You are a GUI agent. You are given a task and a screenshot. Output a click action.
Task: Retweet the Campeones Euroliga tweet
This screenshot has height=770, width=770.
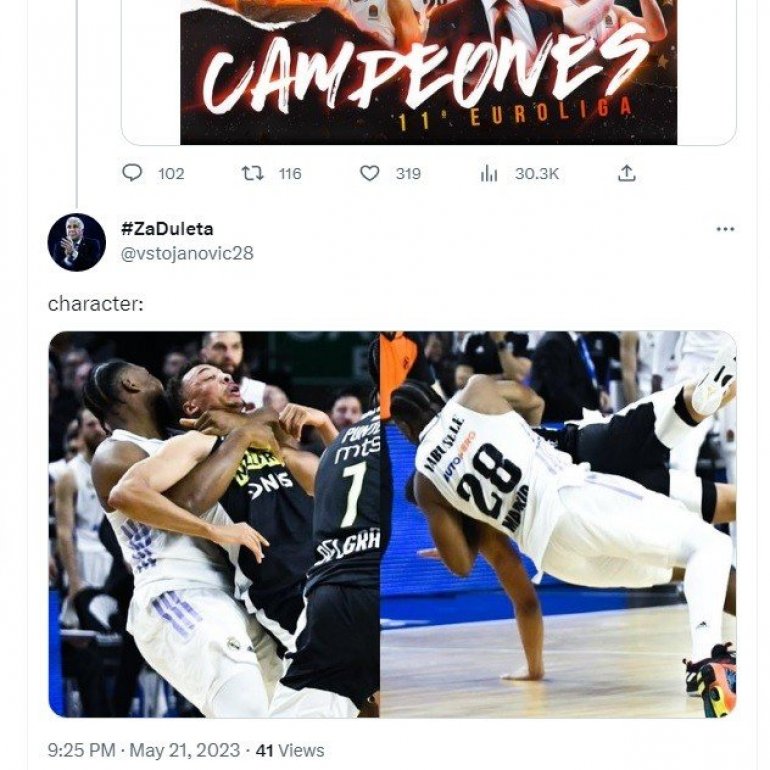[252, 174]
